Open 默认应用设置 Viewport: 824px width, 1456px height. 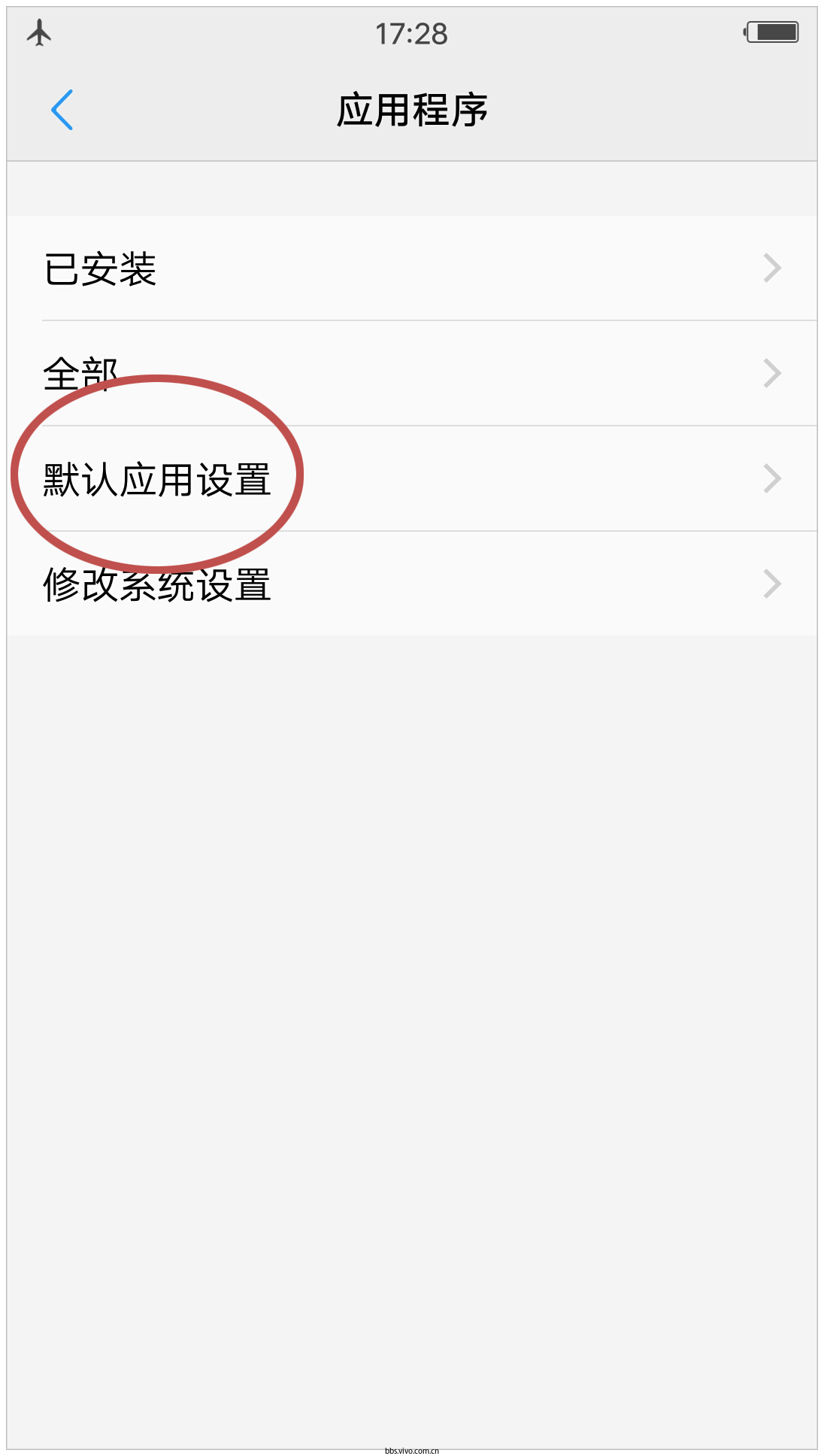(412, 479)
